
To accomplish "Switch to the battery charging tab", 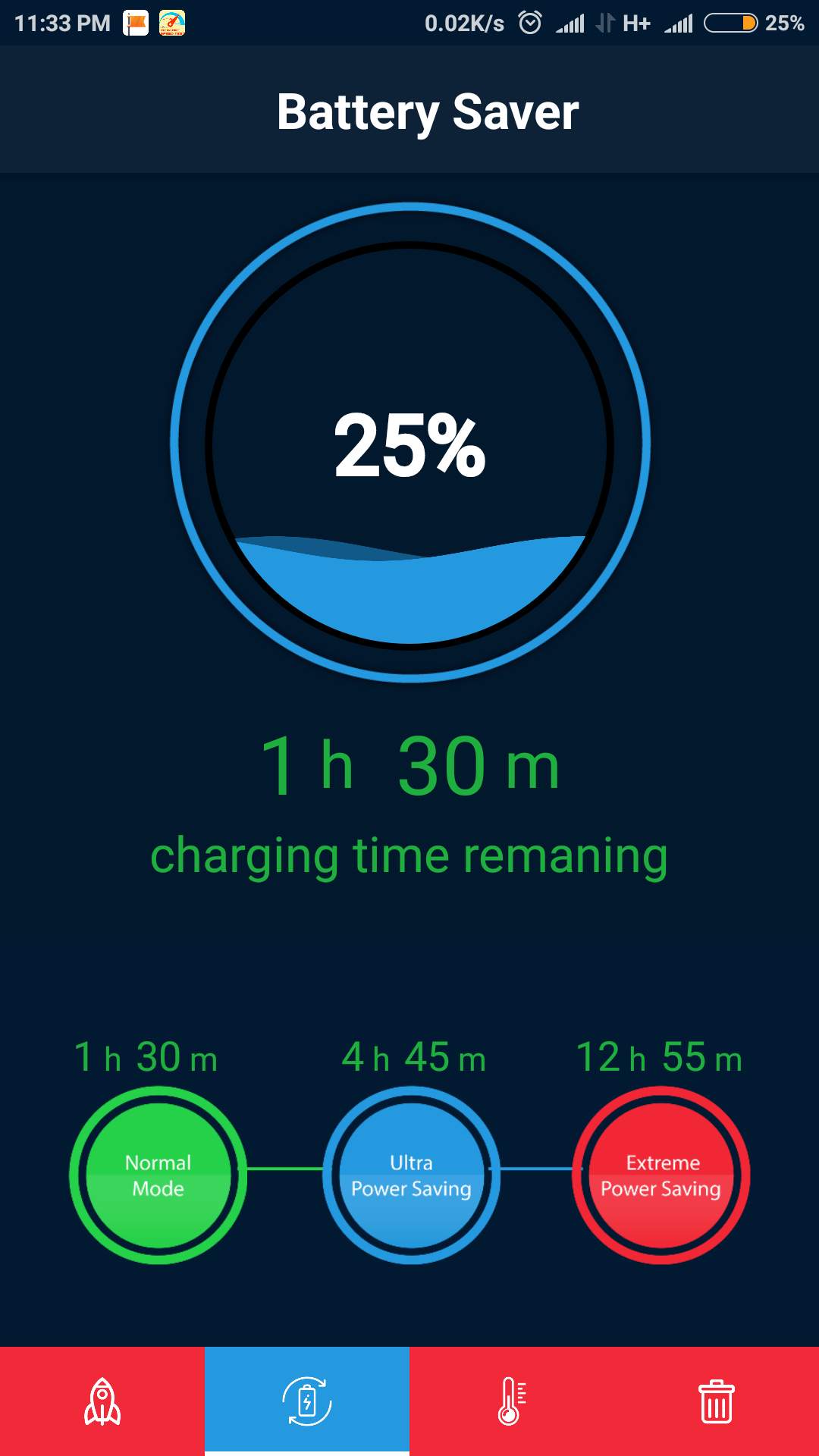I will tap(307, 1401).
